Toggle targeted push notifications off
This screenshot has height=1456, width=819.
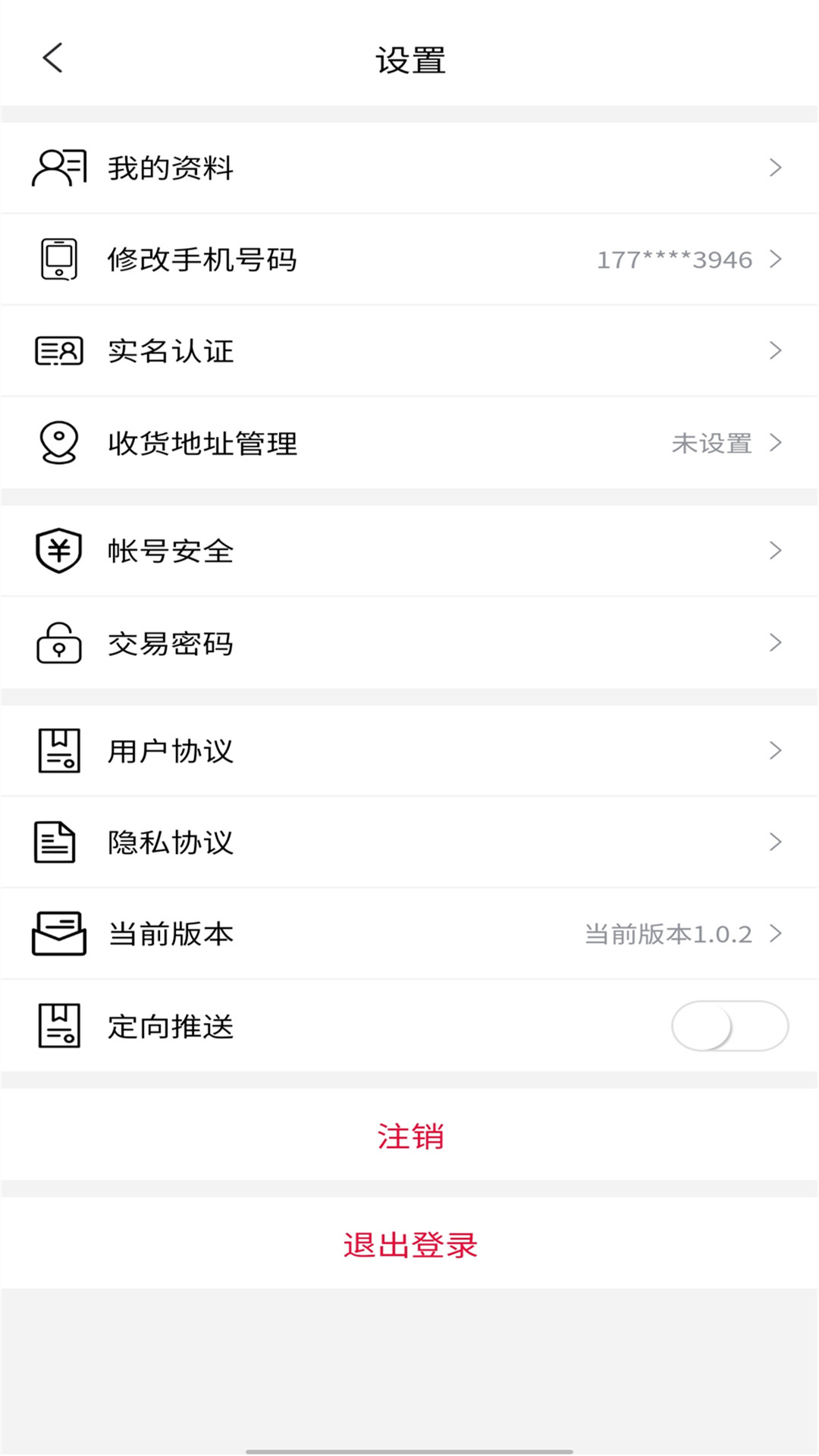[730, 1025]
